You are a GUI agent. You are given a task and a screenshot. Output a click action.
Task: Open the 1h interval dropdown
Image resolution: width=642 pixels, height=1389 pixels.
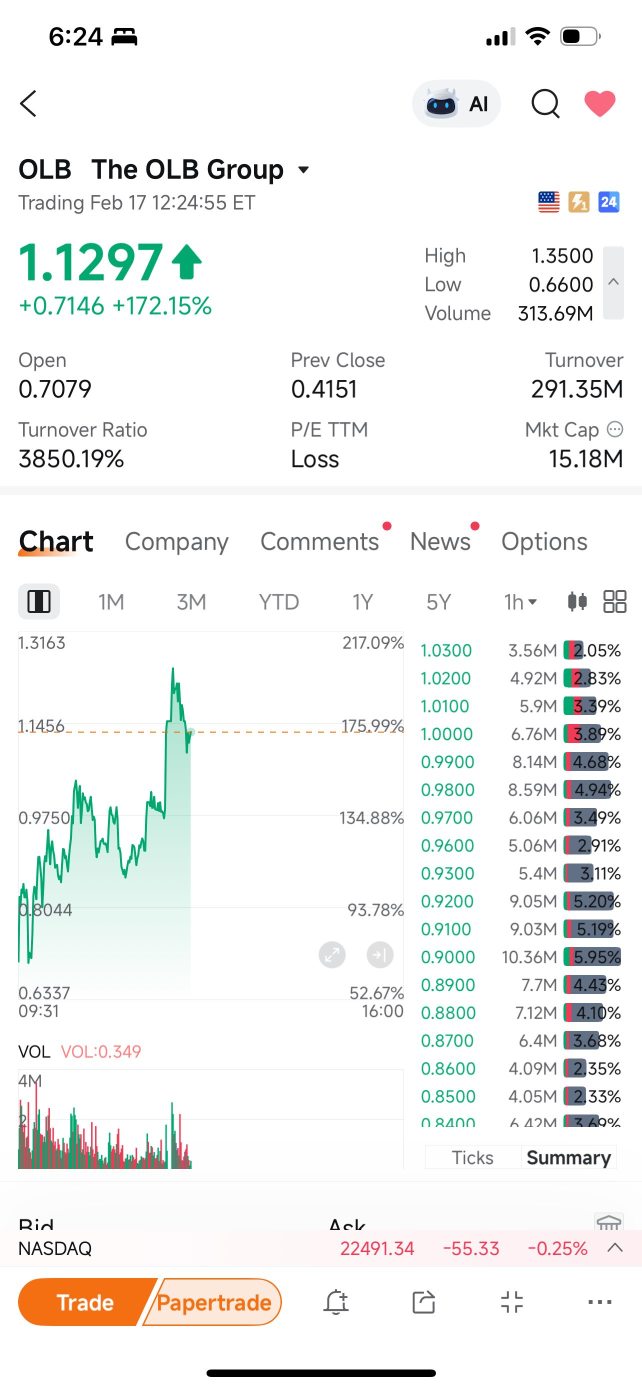click(521, 602)
